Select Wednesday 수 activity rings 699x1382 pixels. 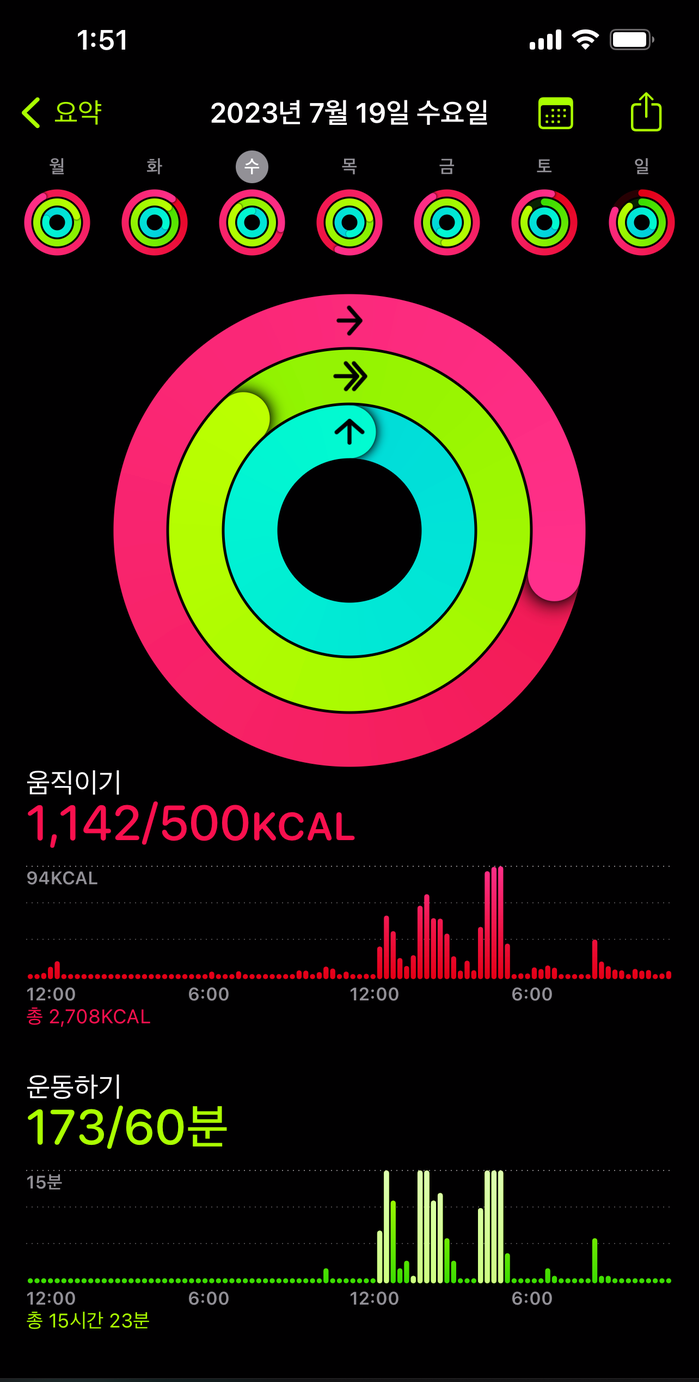click(x=252, y=222)
